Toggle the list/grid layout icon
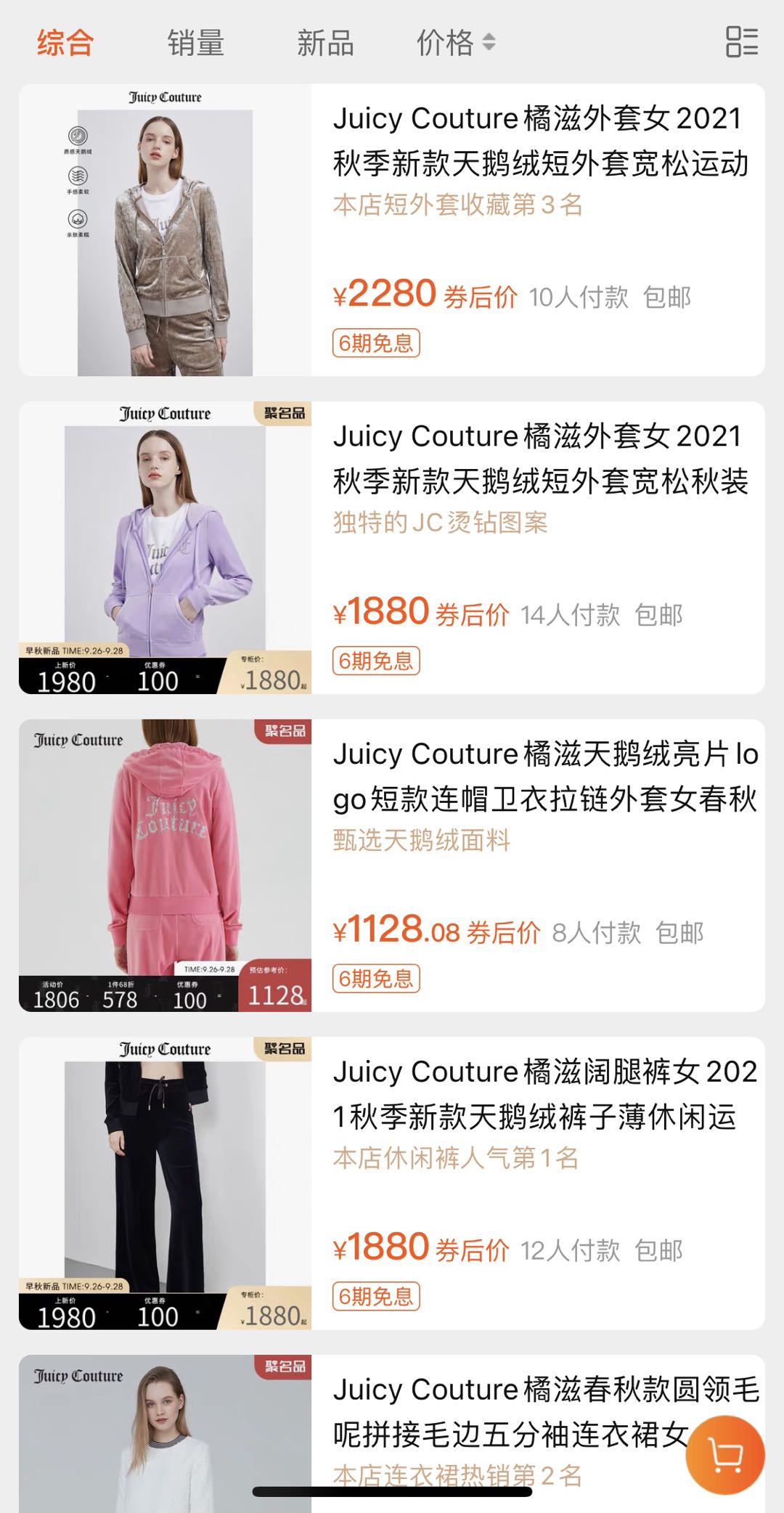Image resolution: width=784 pixels, height=1513 pixels. pos(742,42)
